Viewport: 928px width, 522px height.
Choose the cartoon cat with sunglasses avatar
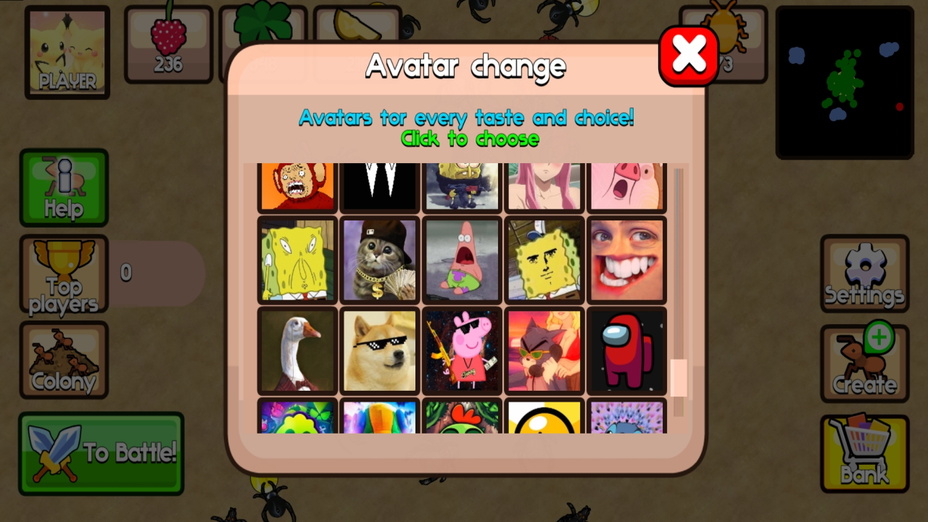tap(544, 351)
